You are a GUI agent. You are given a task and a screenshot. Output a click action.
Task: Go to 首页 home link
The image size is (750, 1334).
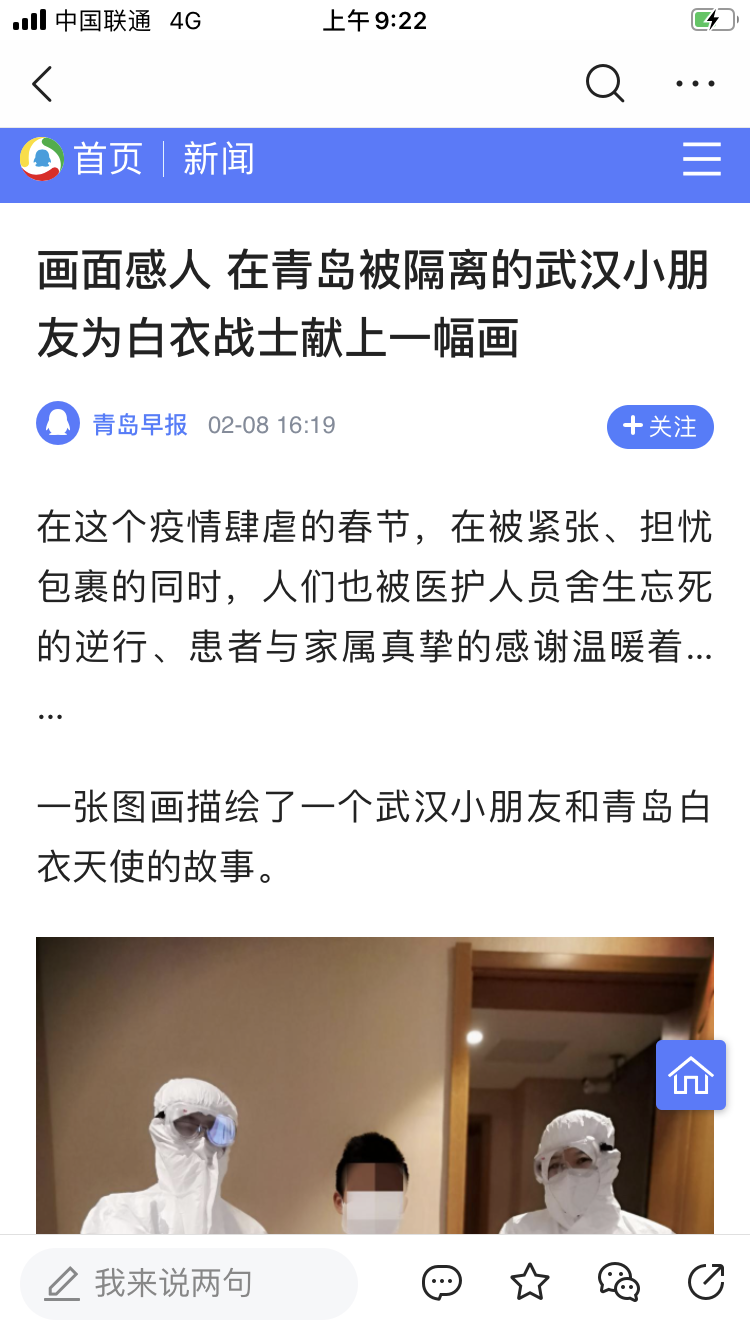pos(107,160)
